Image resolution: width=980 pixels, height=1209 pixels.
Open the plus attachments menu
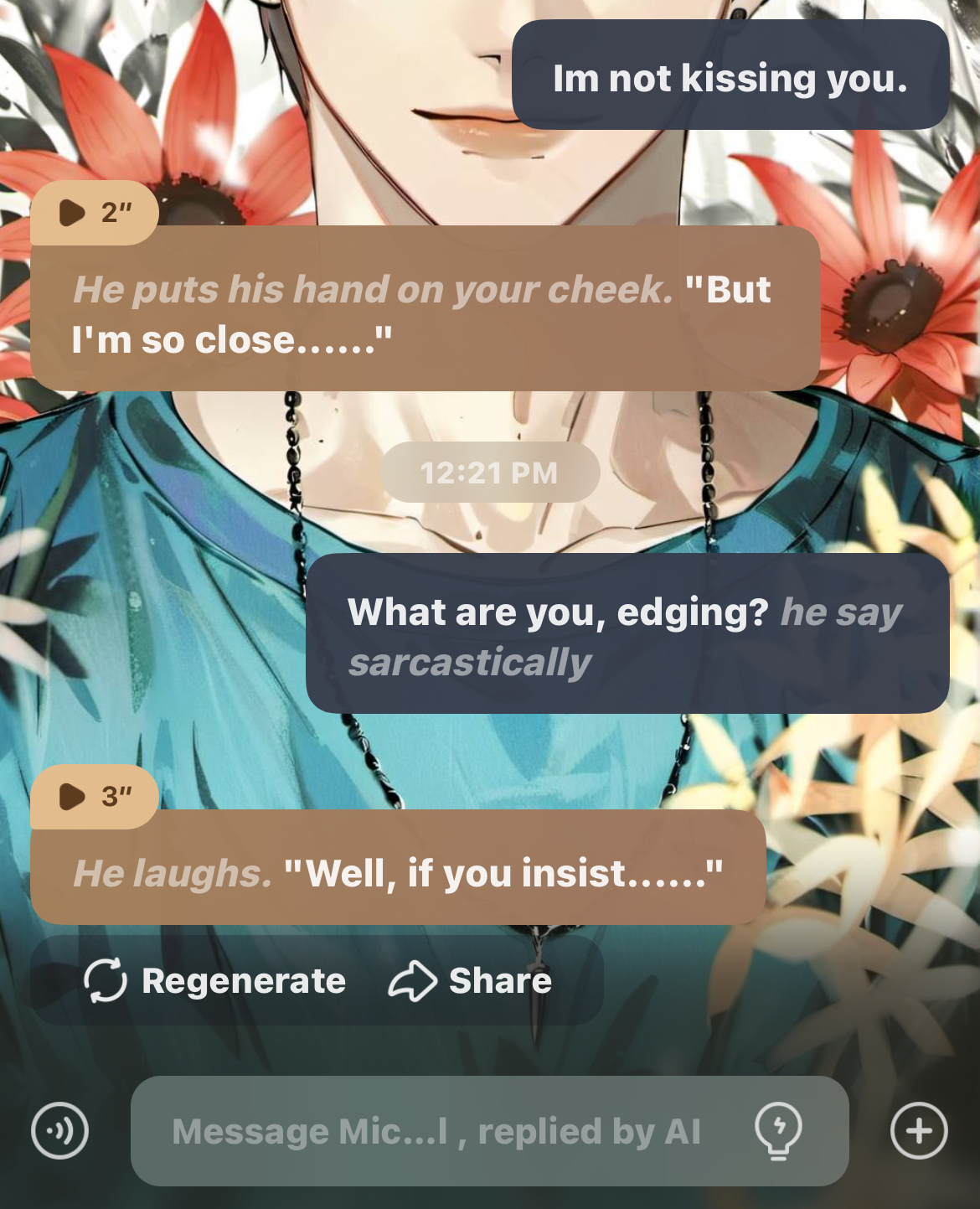click(919, 1130)
